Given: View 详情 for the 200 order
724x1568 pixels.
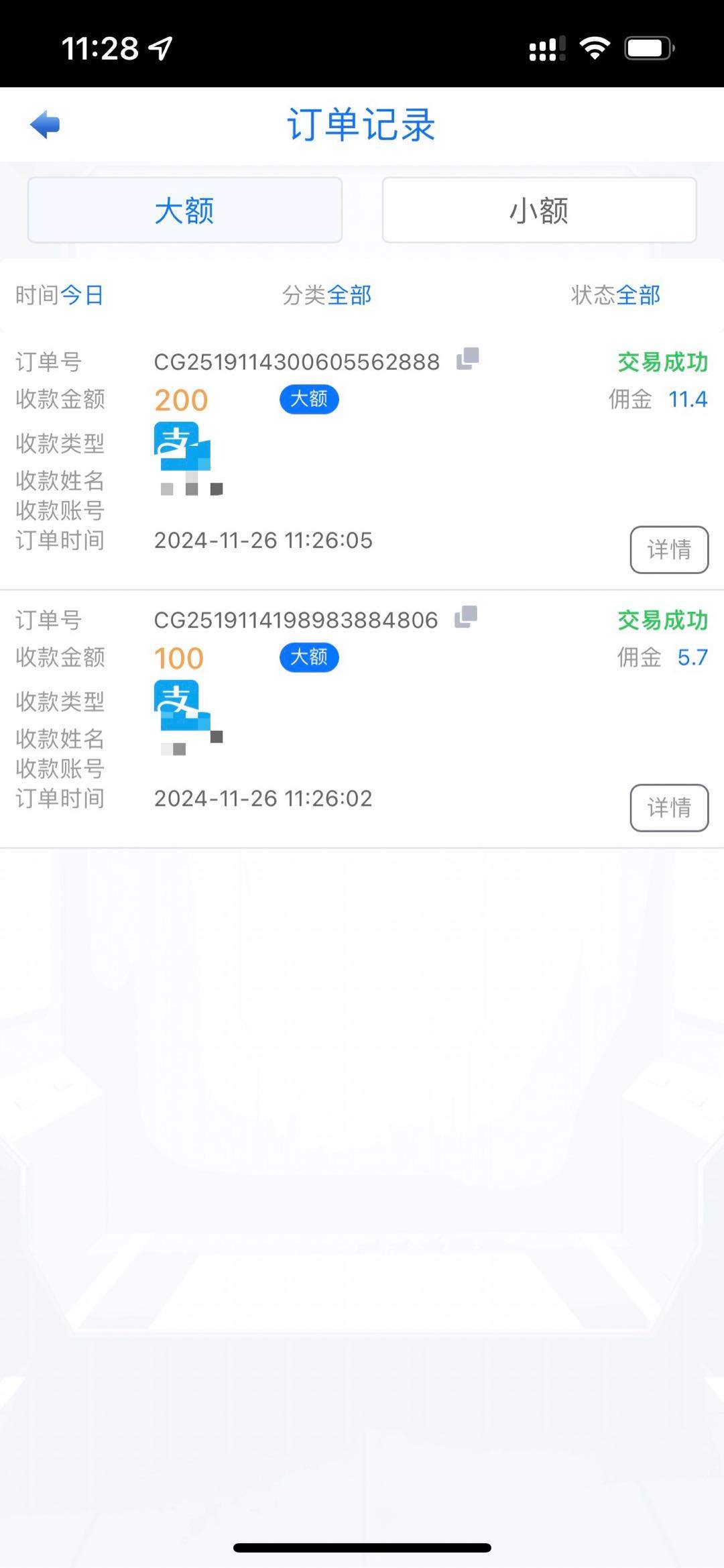Looking at the screenshot, I should [x=668, y=550].
